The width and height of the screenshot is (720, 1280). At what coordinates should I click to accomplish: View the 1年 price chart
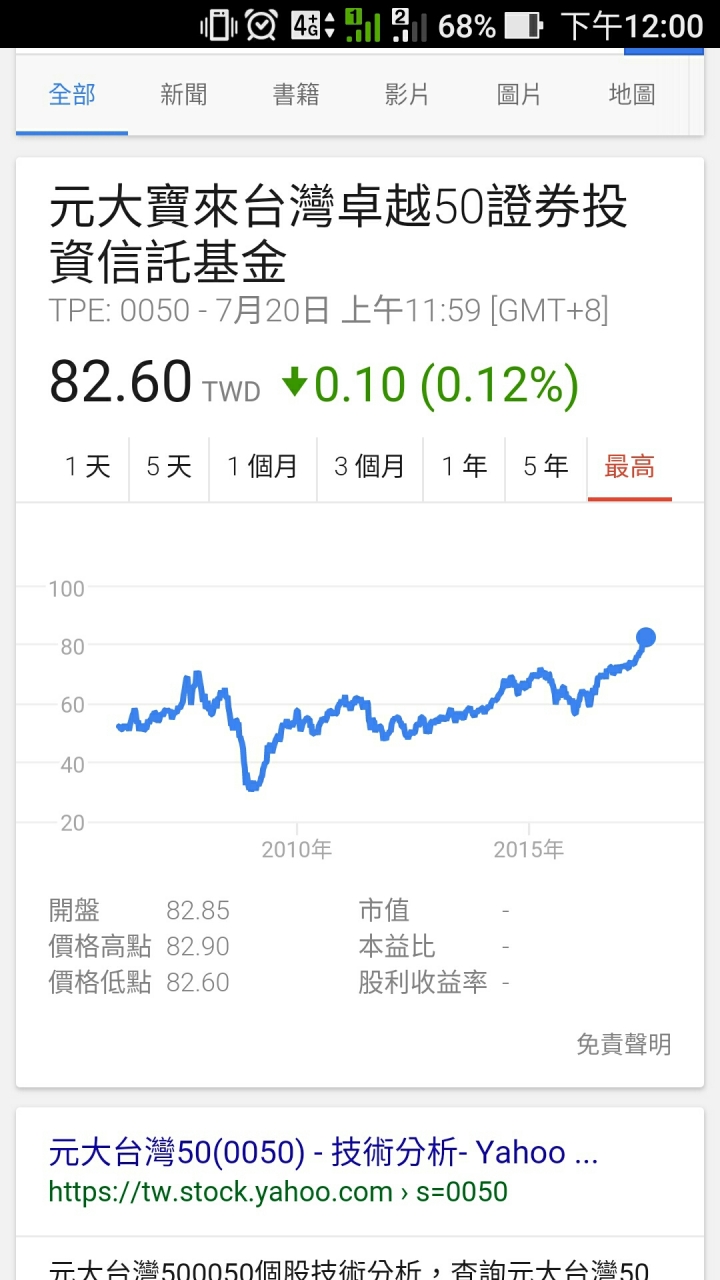(x=464, y=466)
